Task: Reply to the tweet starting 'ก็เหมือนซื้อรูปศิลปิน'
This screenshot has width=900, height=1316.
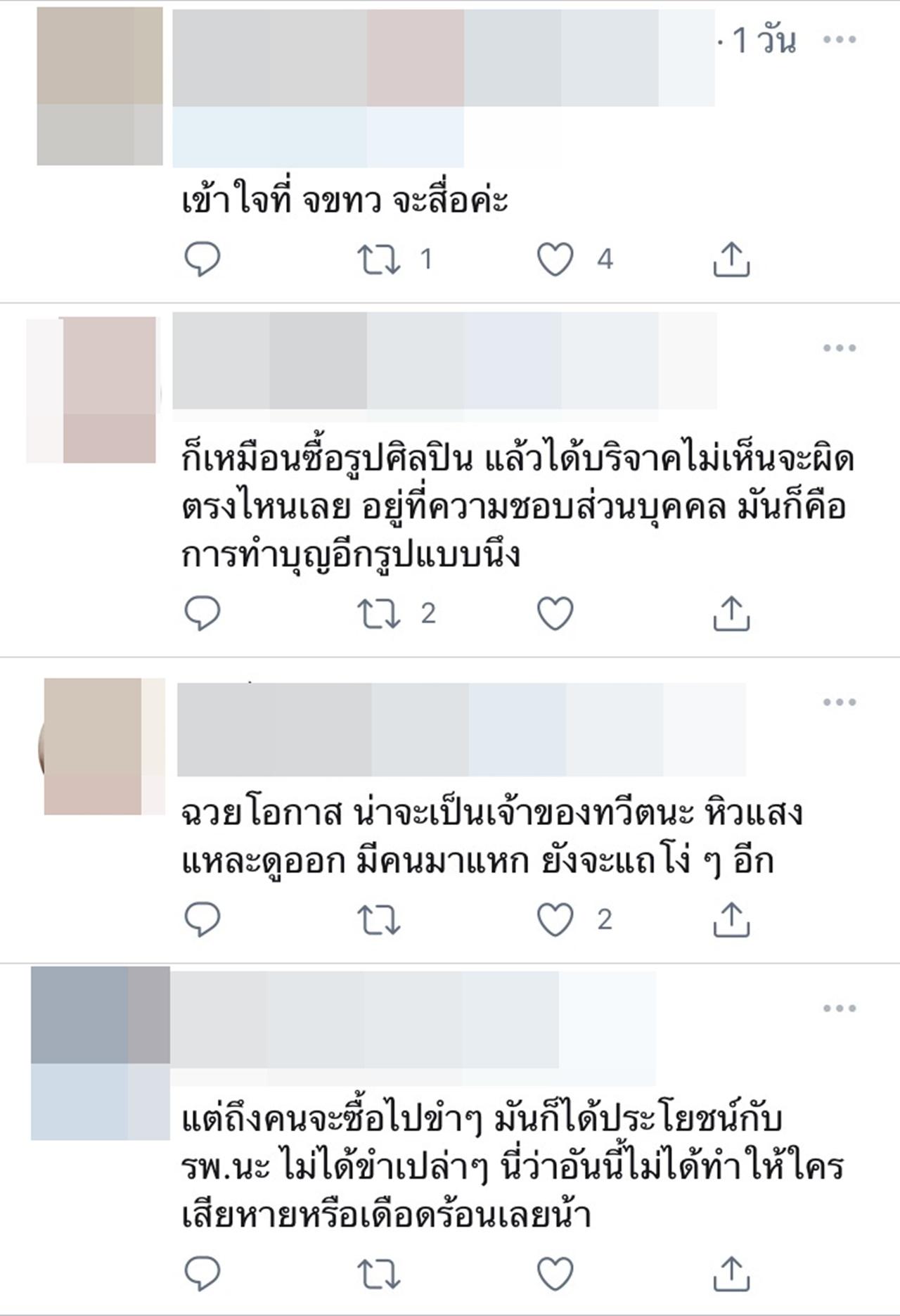Action: click(x=202, y=613)
